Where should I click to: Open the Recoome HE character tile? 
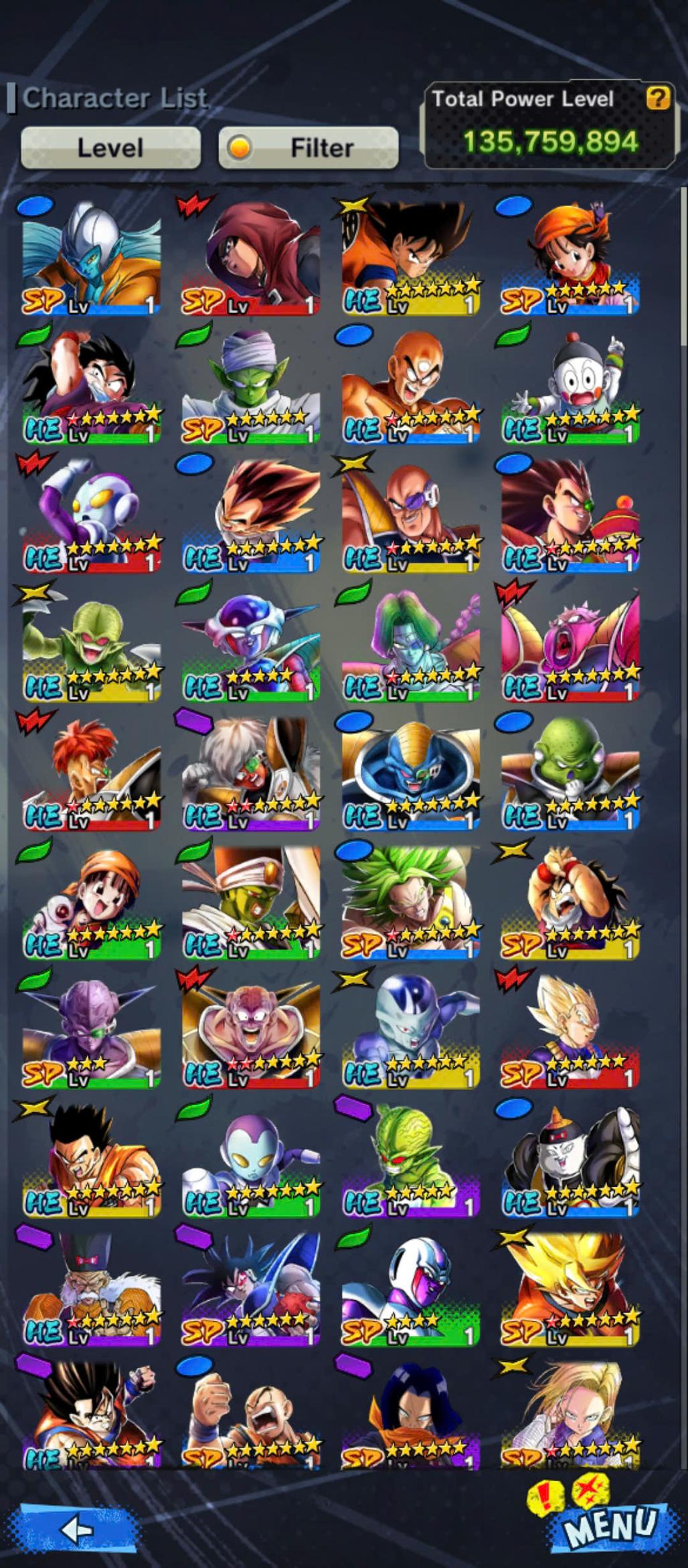coord(92,772)
